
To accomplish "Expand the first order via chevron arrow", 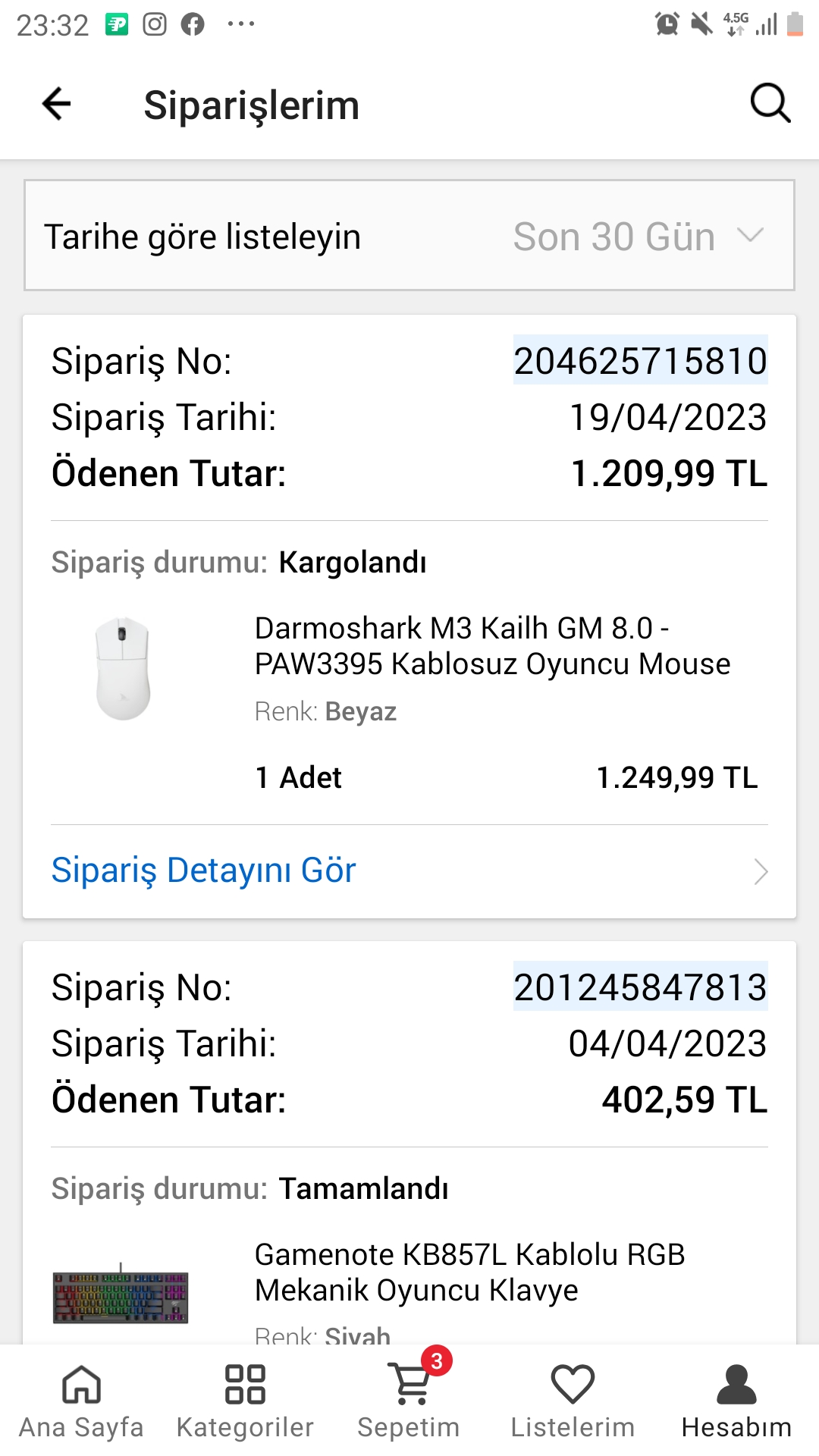I will [x=760, y=872].
